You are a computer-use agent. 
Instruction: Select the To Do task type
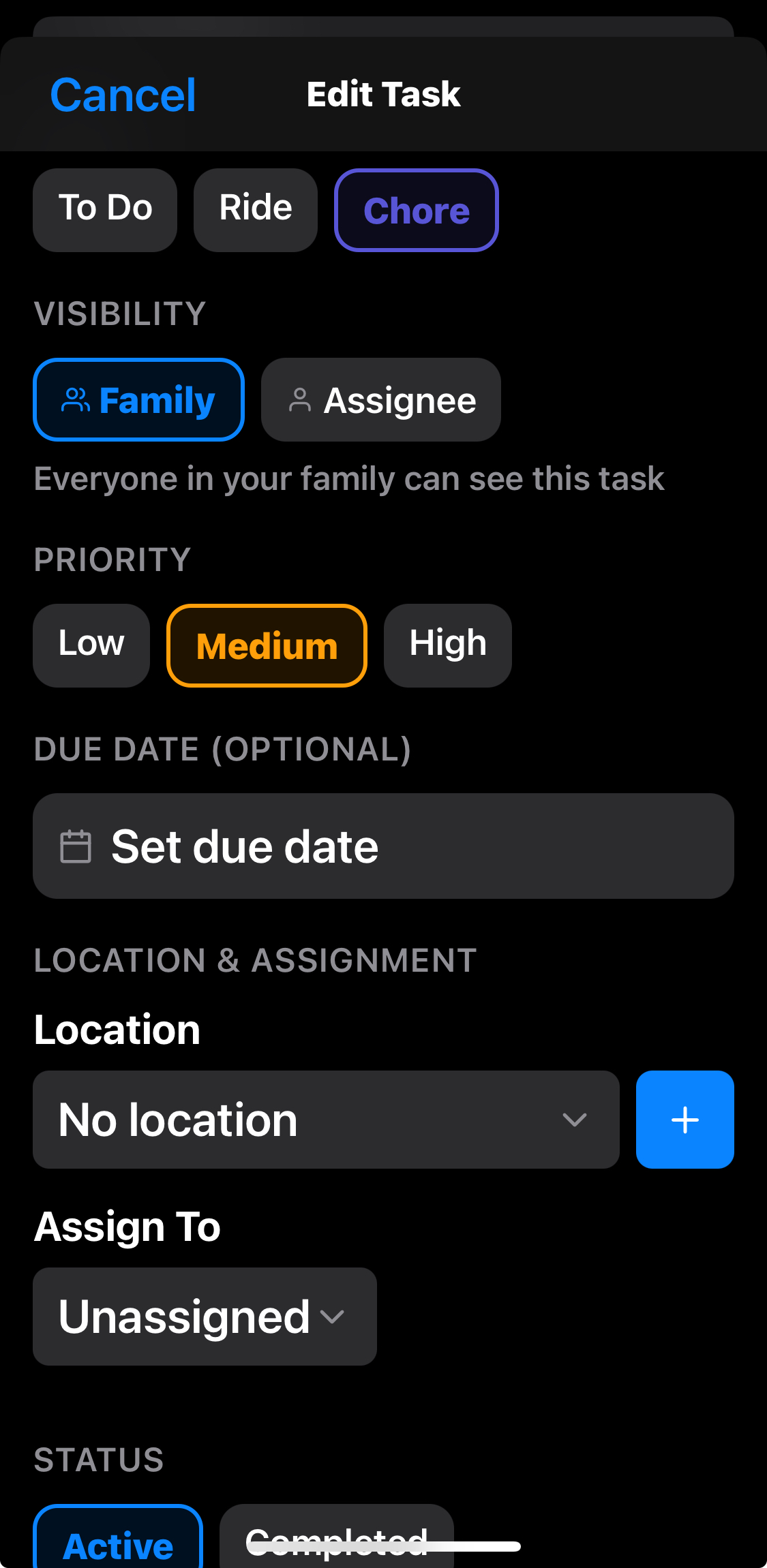click(x=104, y=209)
